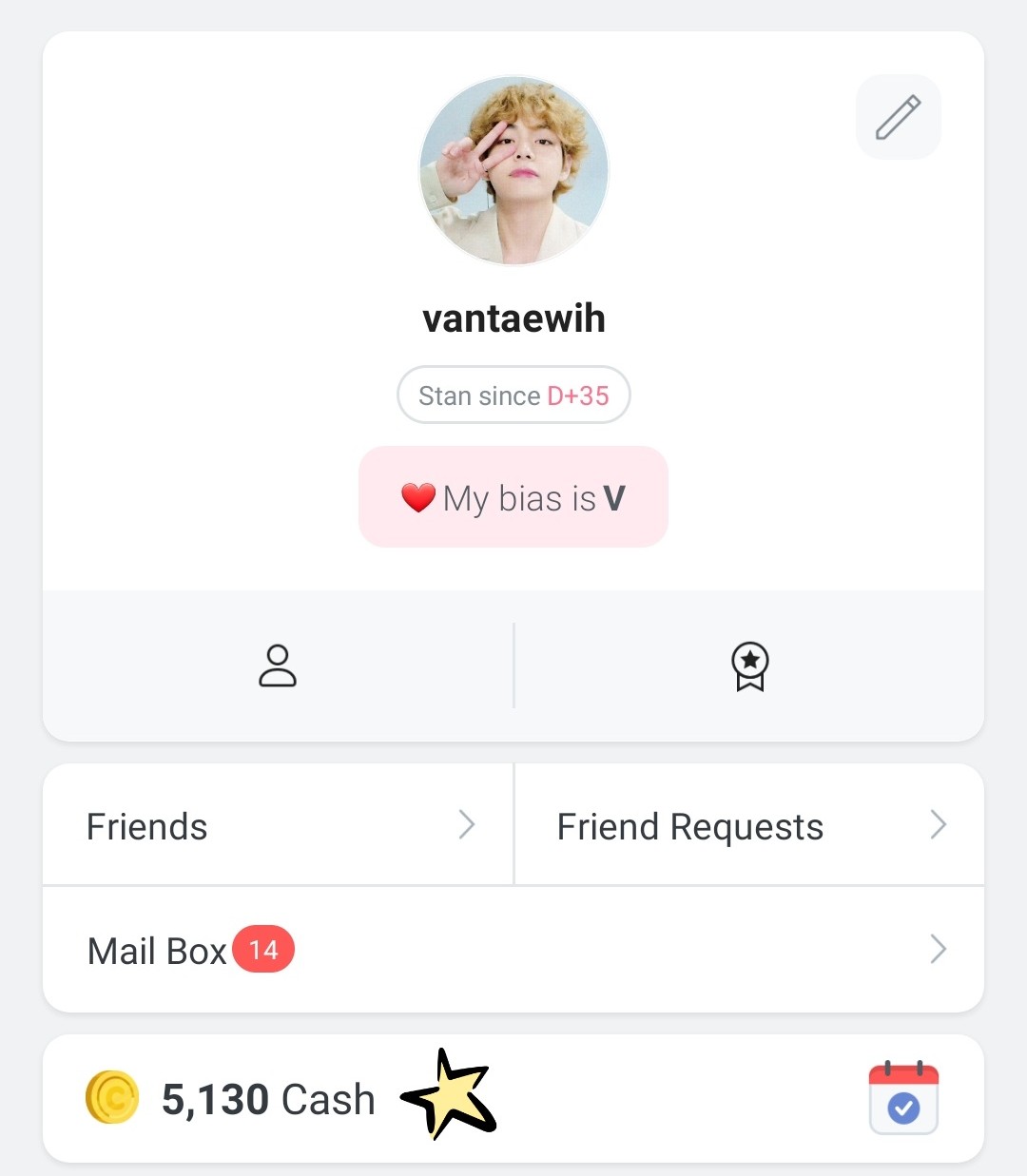Select the My bias is V badge
This screenshot has height=1176, width=1027.
click(x=513, y=497)
